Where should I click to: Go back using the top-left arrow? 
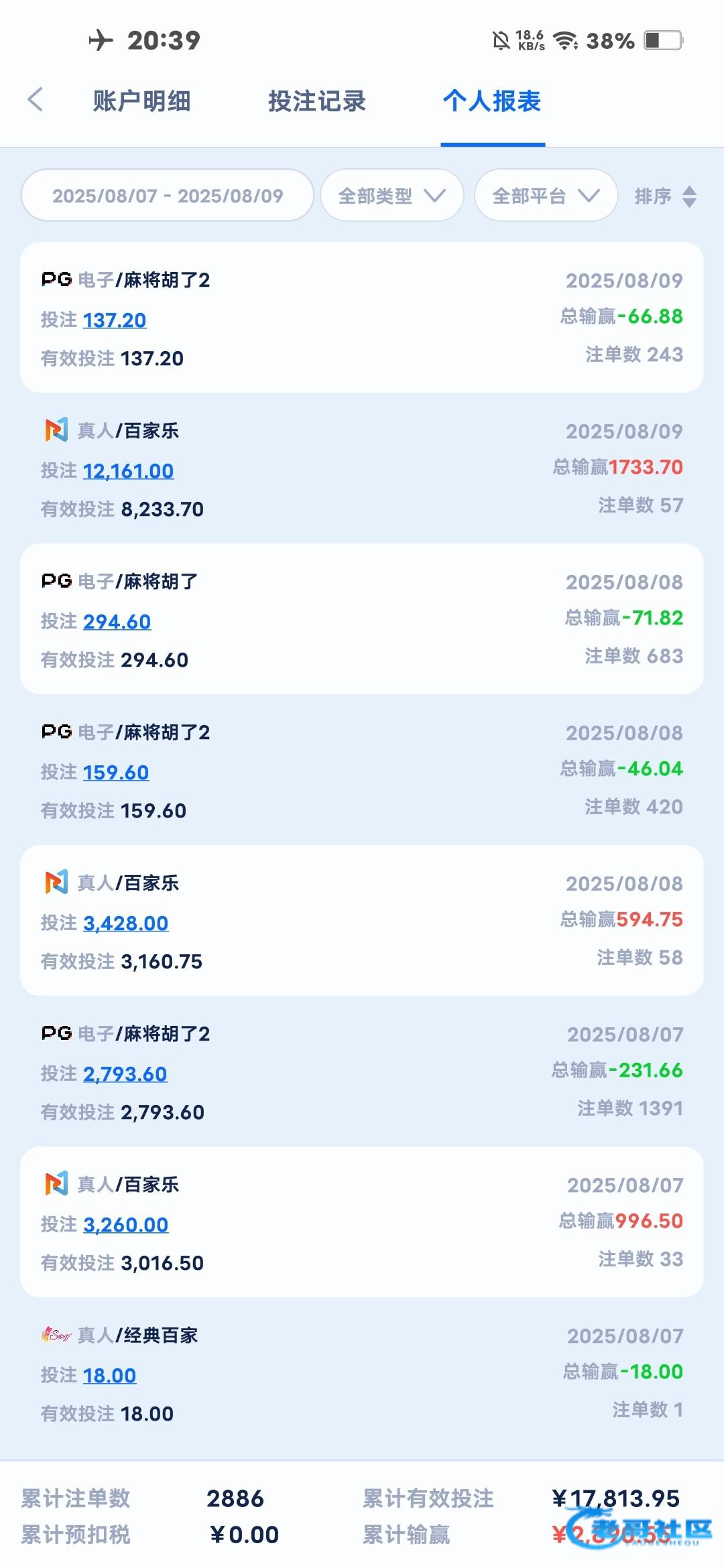tap(35, 100)
